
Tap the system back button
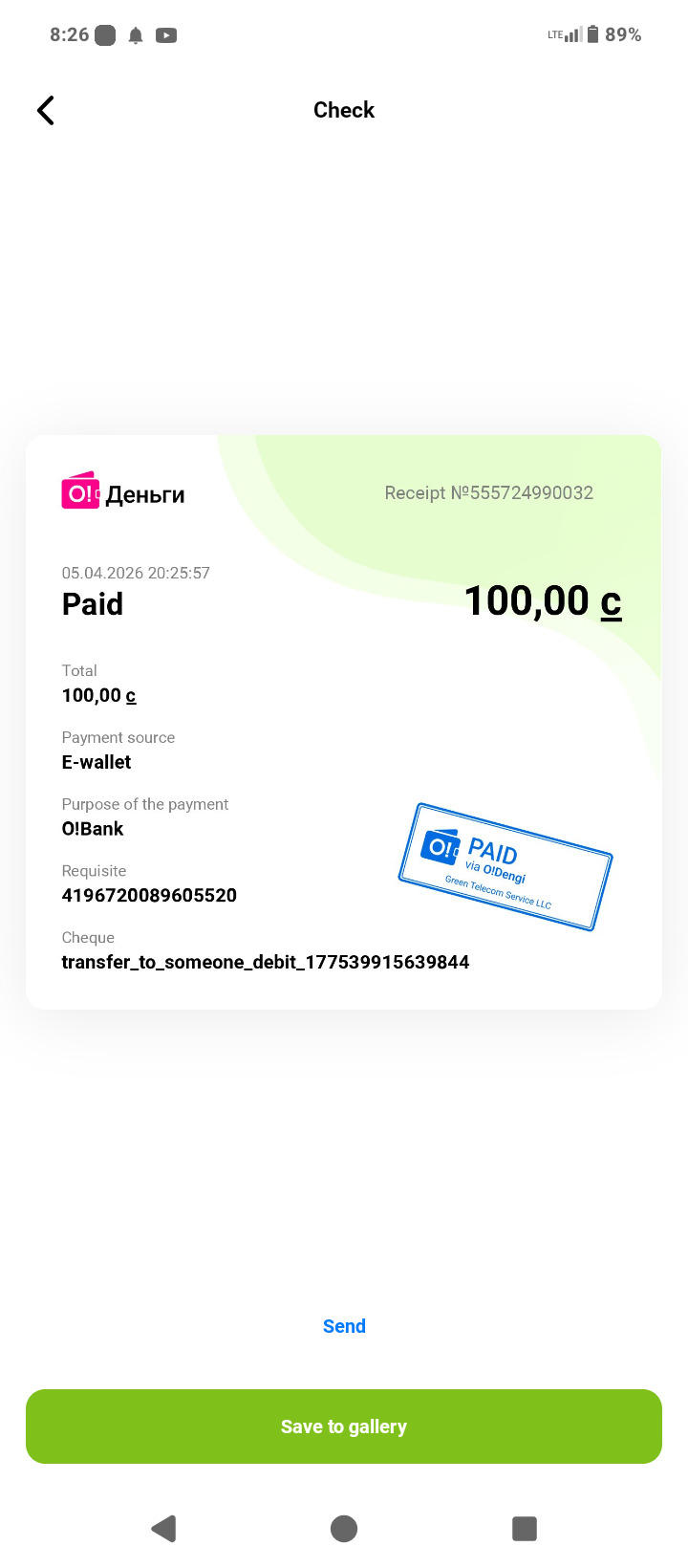(164, 1528)
